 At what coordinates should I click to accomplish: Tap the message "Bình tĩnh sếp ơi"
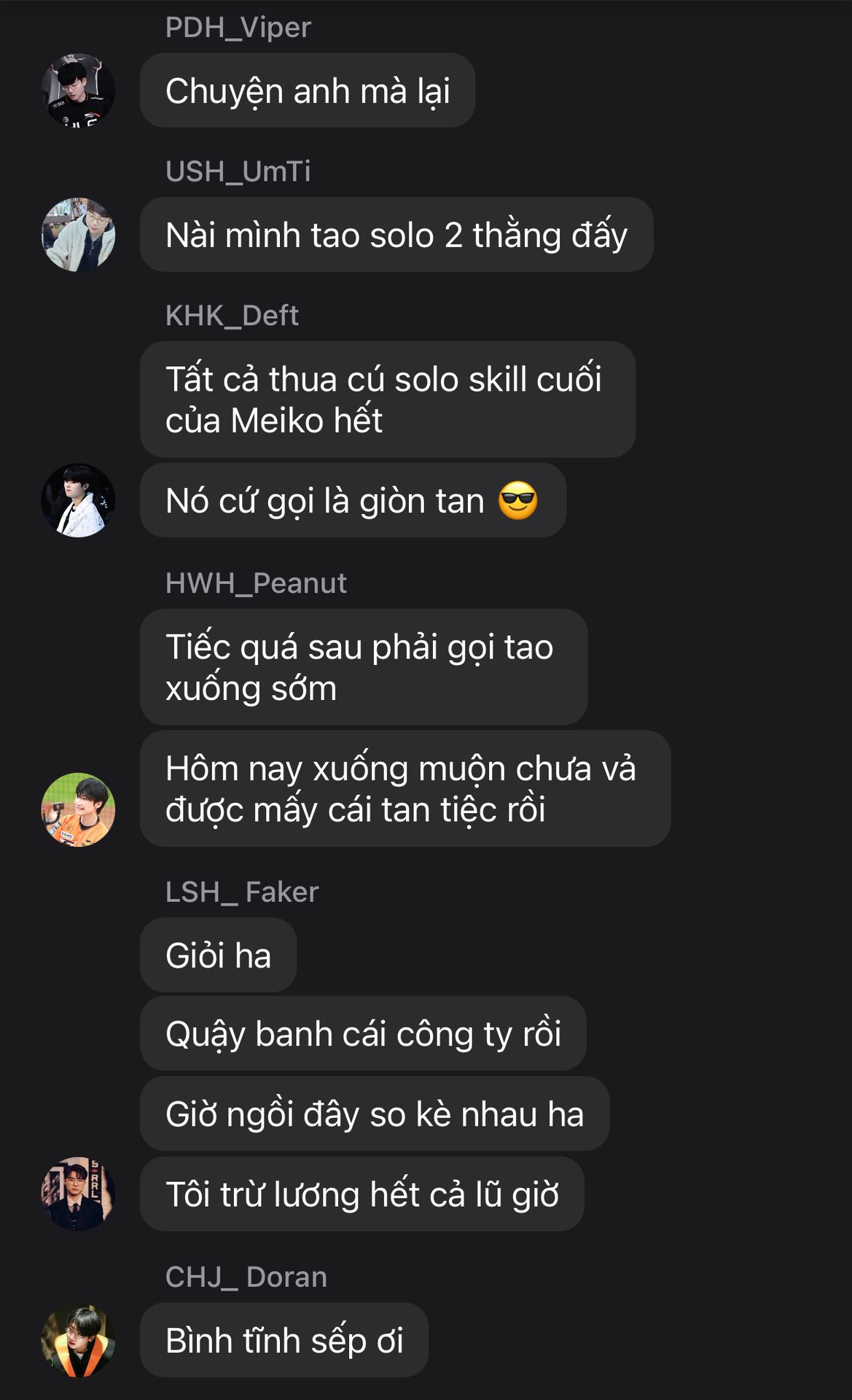[284, 1340]
